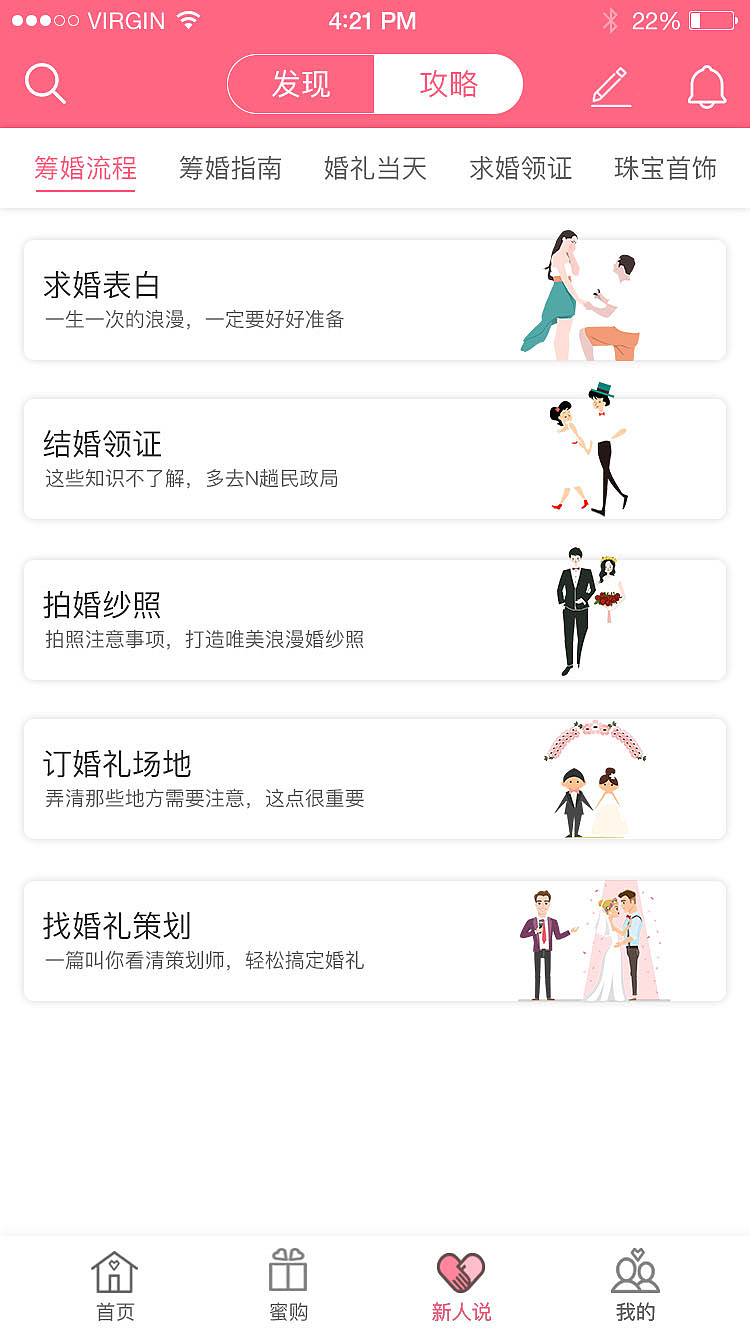Choose the 筹婚指南 category tab
This screenshot has width=750, height=1334.
point(231,169)
